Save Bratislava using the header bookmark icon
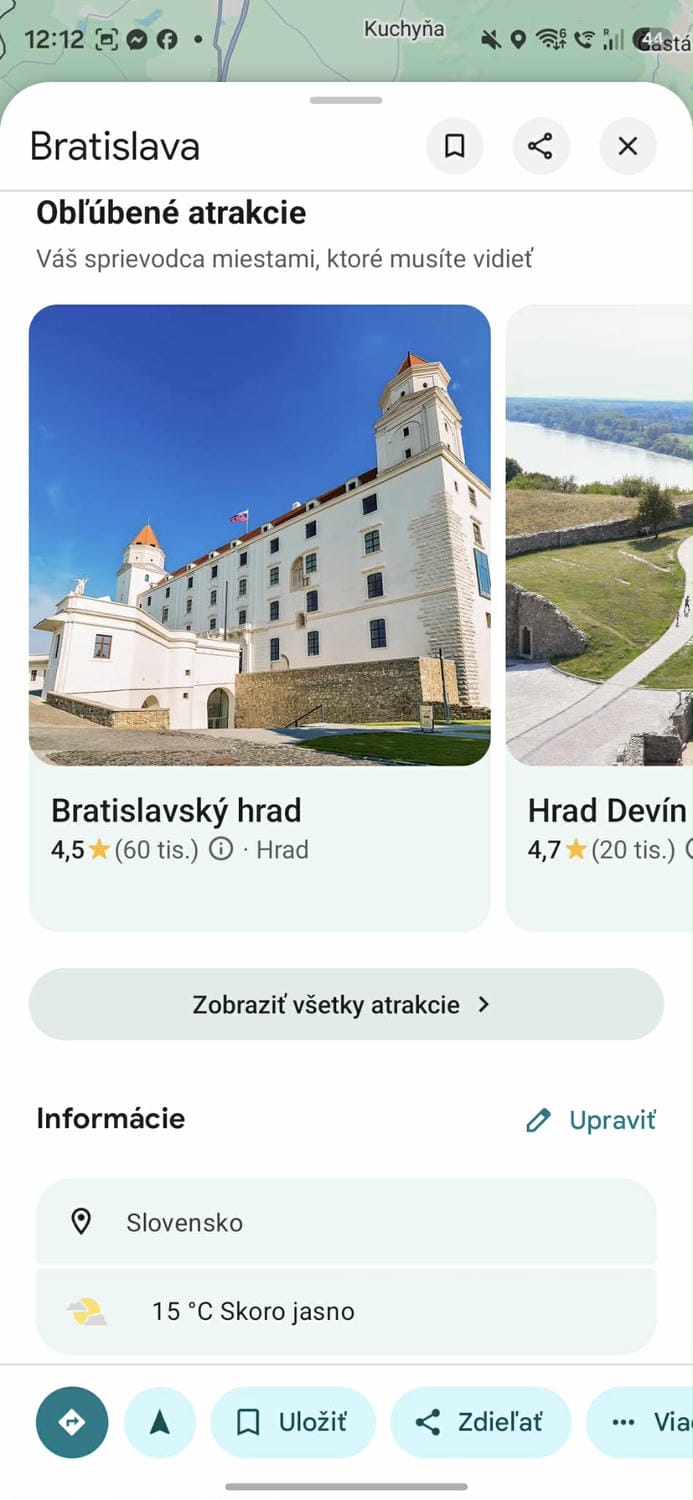 454,146
